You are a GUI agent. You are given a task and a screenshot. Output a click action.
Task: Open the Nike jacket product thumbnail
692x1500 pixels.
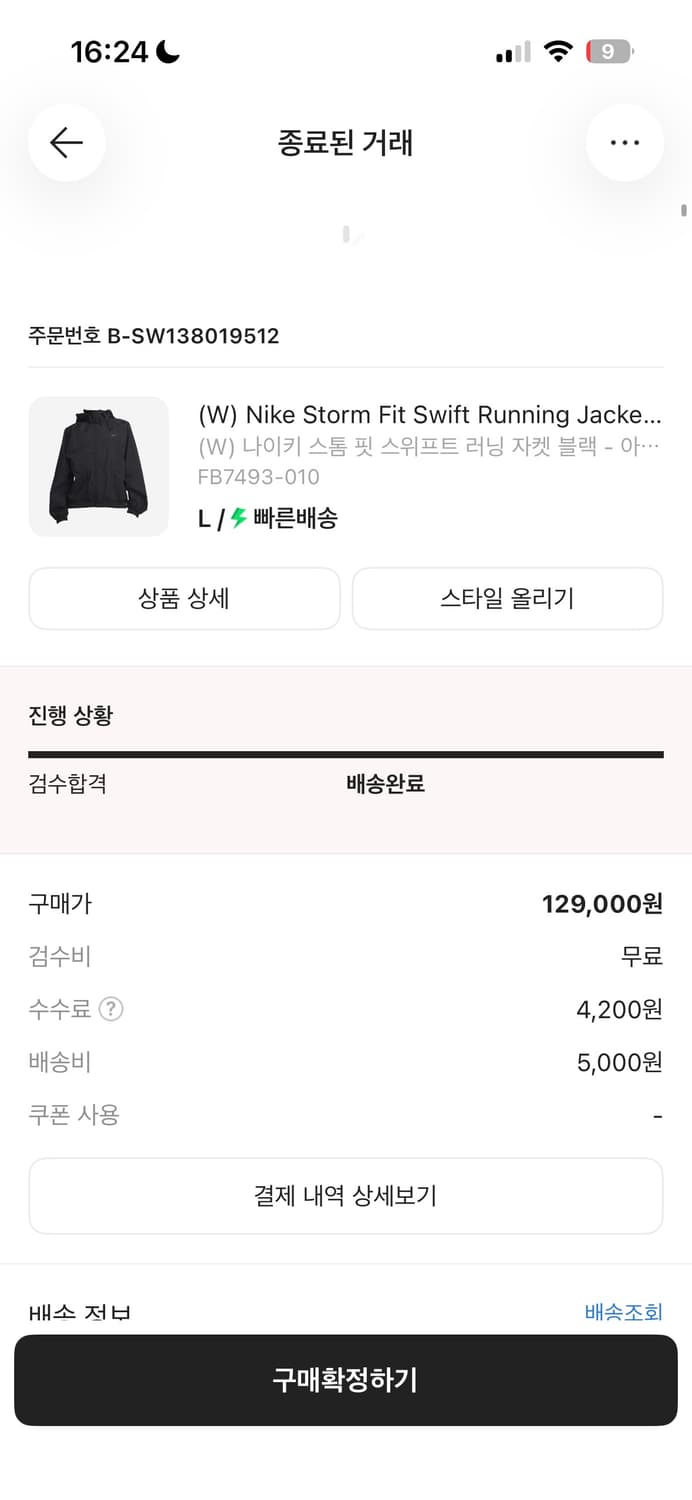pos(98,466)
